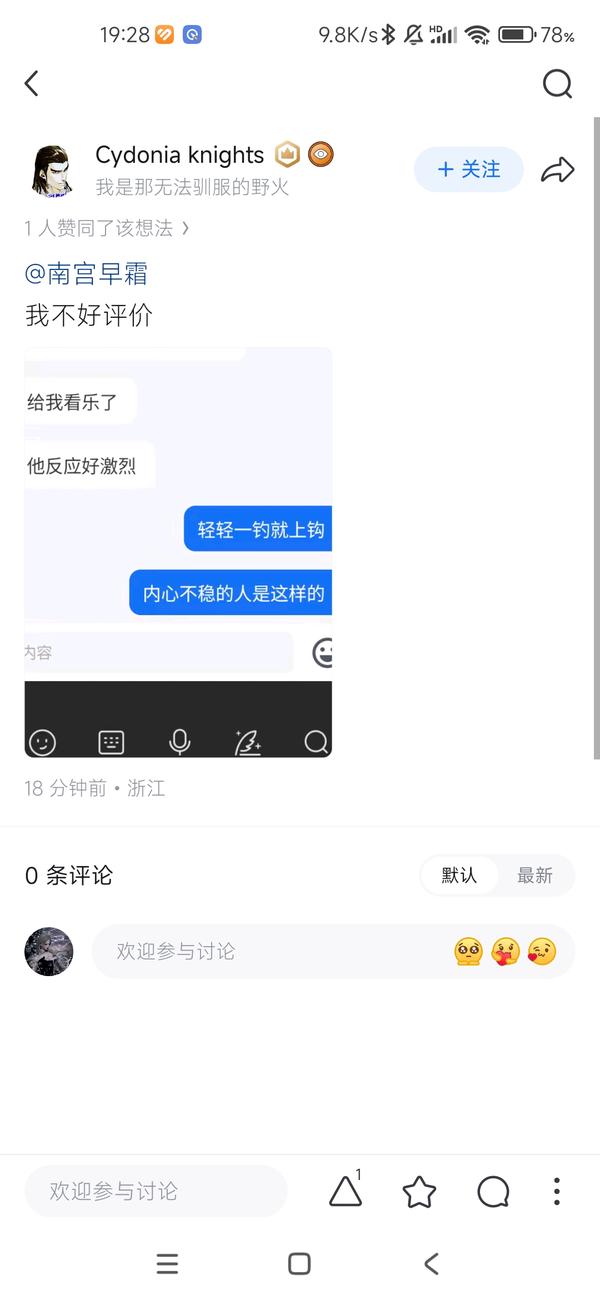View who agreed: 1 人赞同了该想法
Image resolution: width=600 pixels, height=1300 pixels.
tap(107, 228)
